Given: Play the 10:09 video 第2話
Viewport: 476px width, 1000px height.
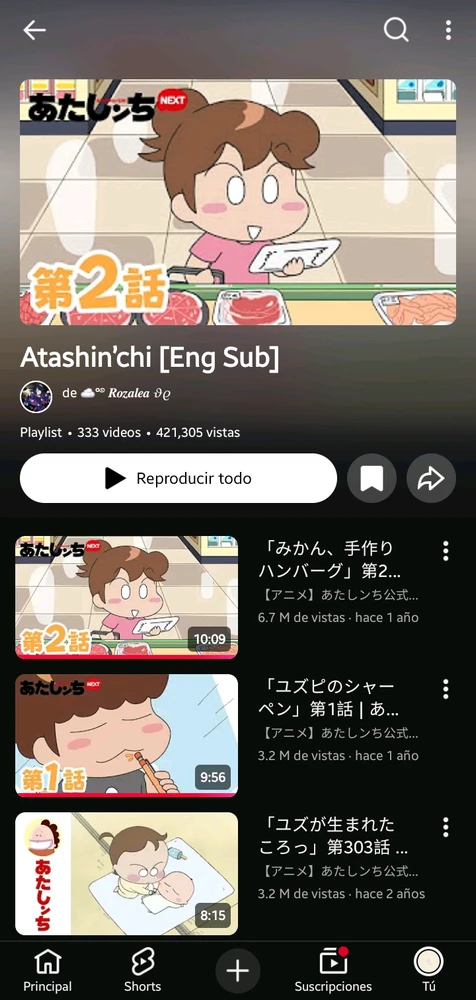Looking at the screenshot, I should click(x=126, y=597).
